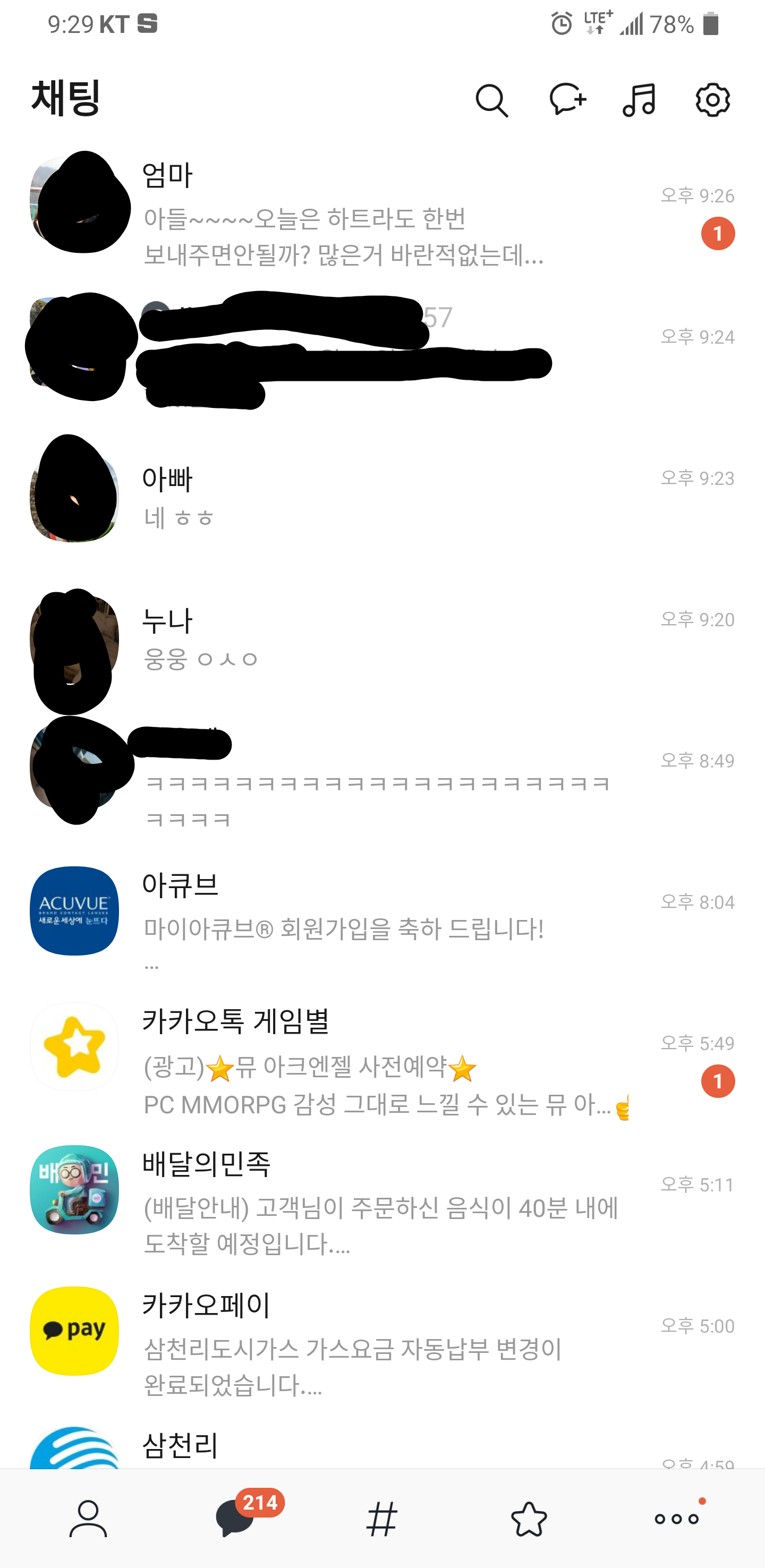Open the more options tab
Viewport: 765px width, 1568px height.
676,1518
